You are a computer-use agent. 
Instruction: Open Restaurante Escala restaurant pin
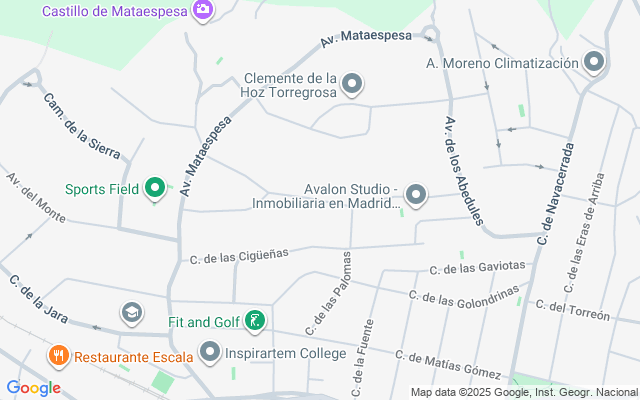coord(58,355)
